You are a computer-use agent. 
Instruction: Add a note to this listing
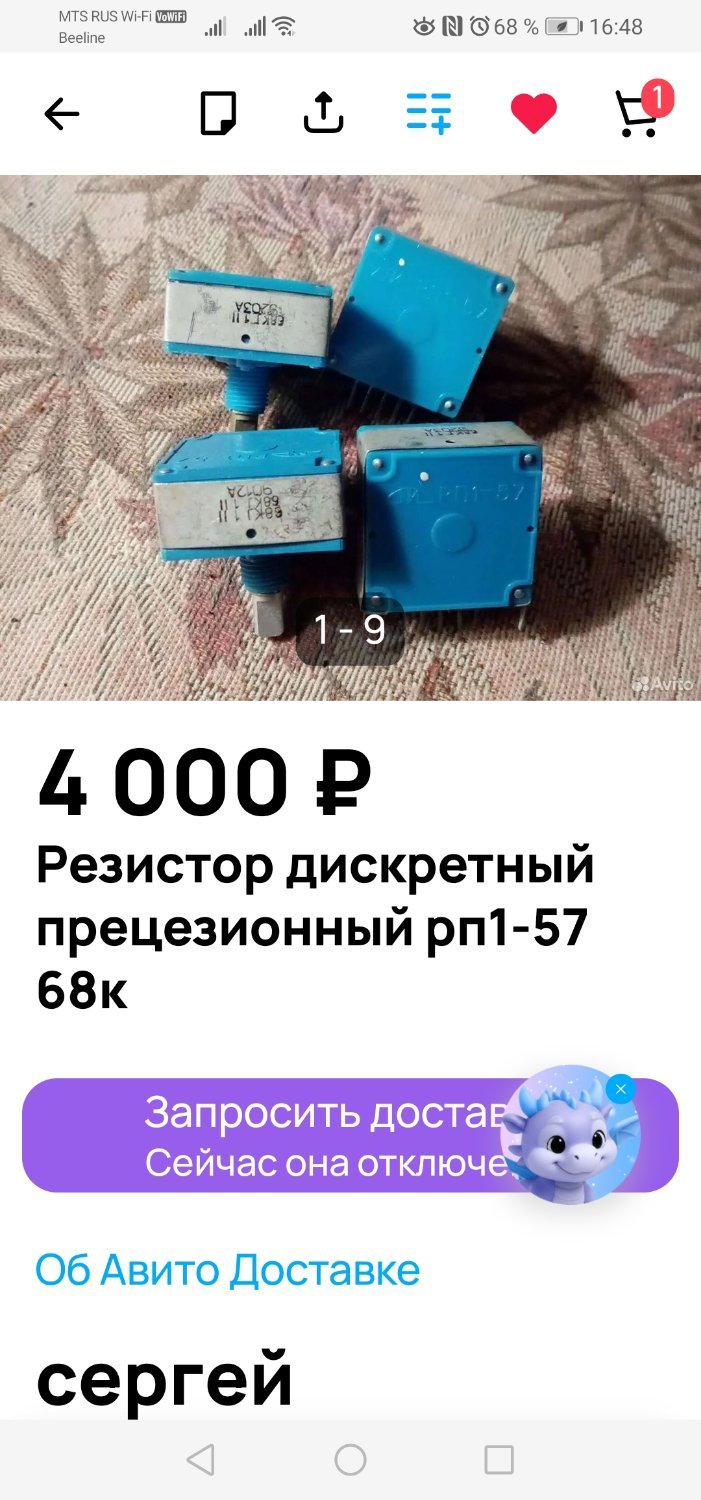[x=218, y=113]
